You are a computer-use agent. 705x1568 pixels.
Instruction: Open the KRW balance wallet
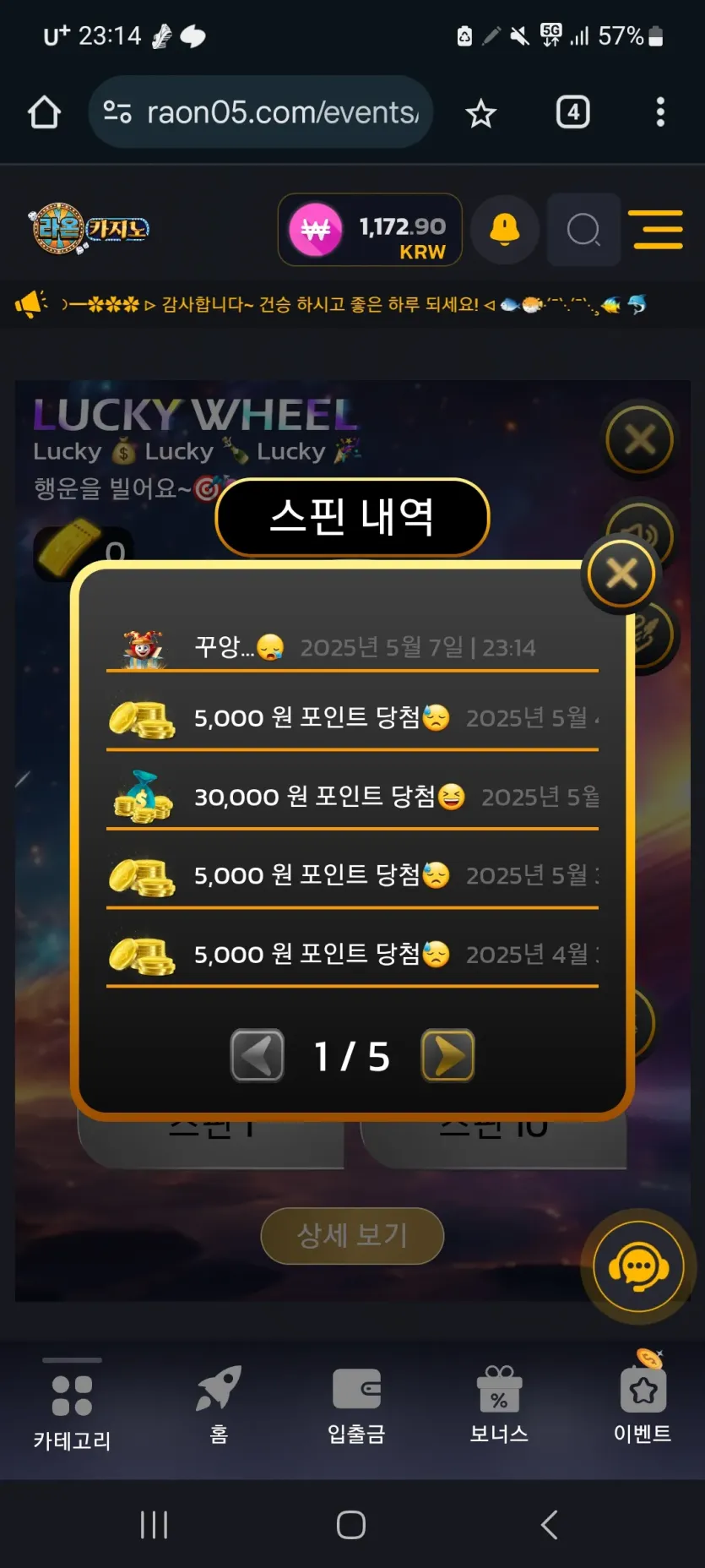(370, 230)
